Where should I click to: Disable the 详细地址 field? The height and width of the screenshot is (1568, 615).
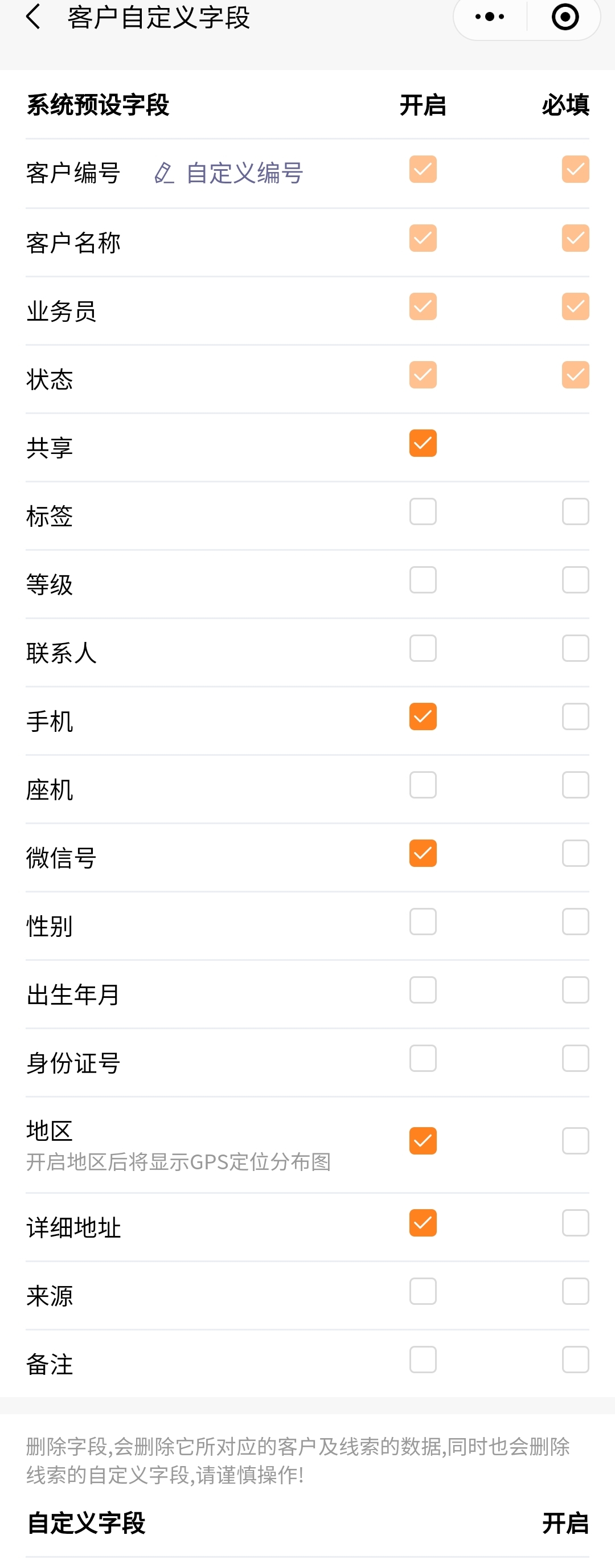tap(423, 1223)
